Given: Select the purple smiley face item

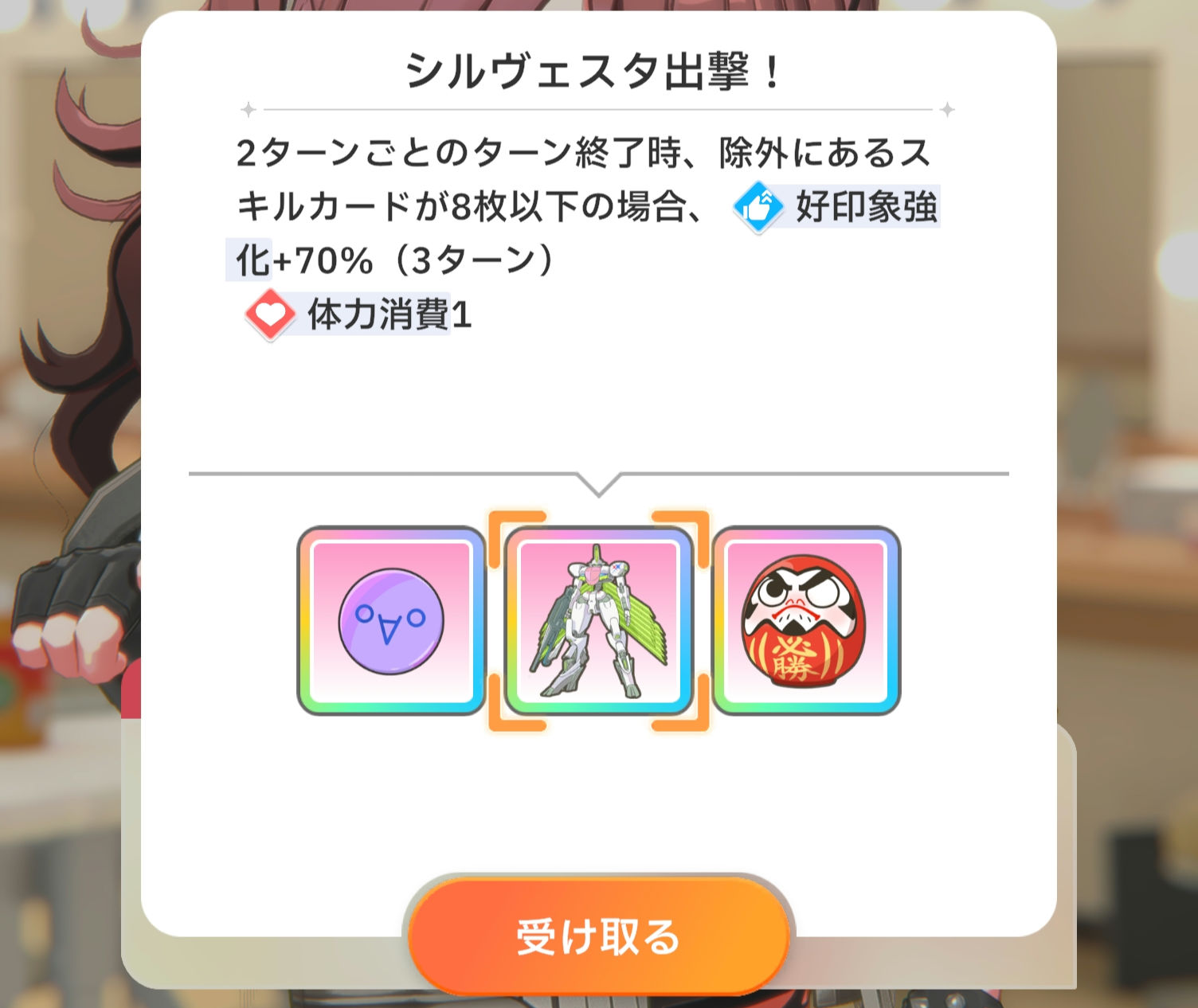Looking at the screenshot, I should pos(391,620).
